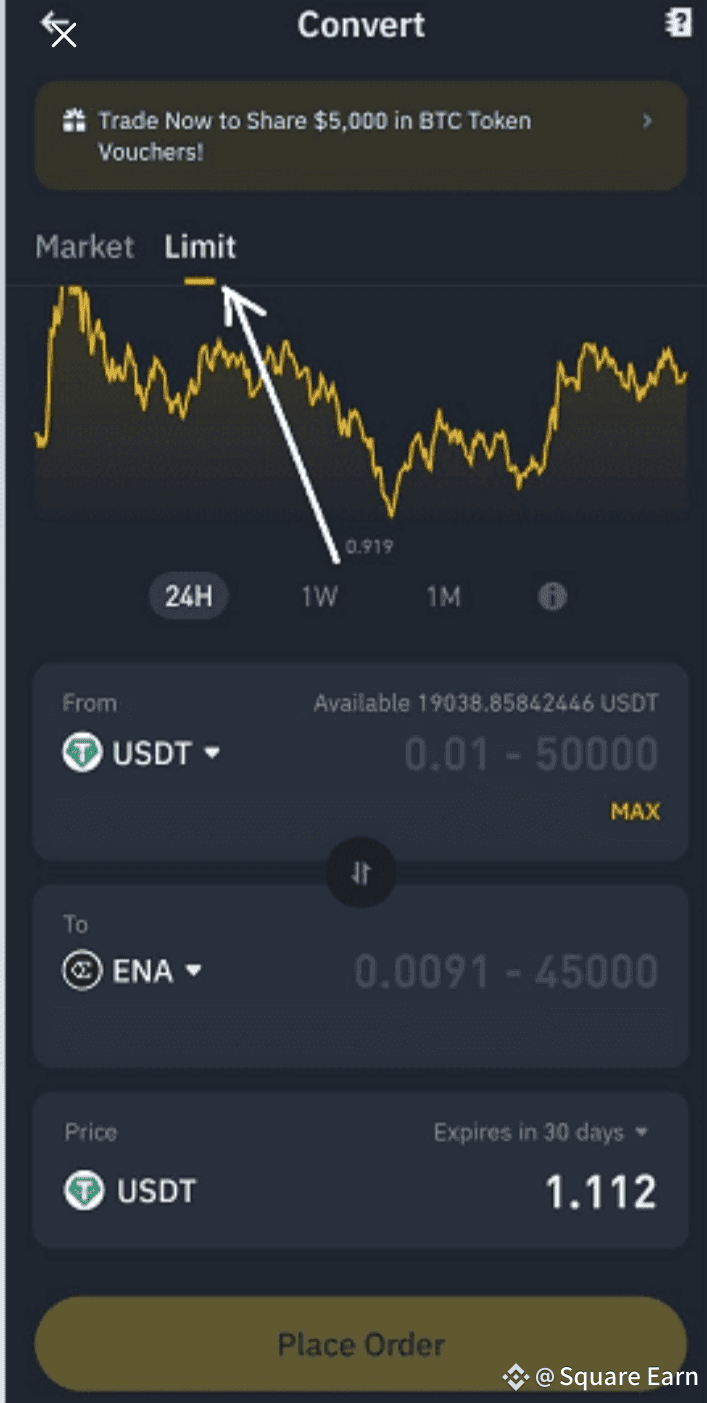Change the Expires in 30 days option
Image resolution: width=707 pixels, height=1403 pixels.
click(x=541, y=1132)
